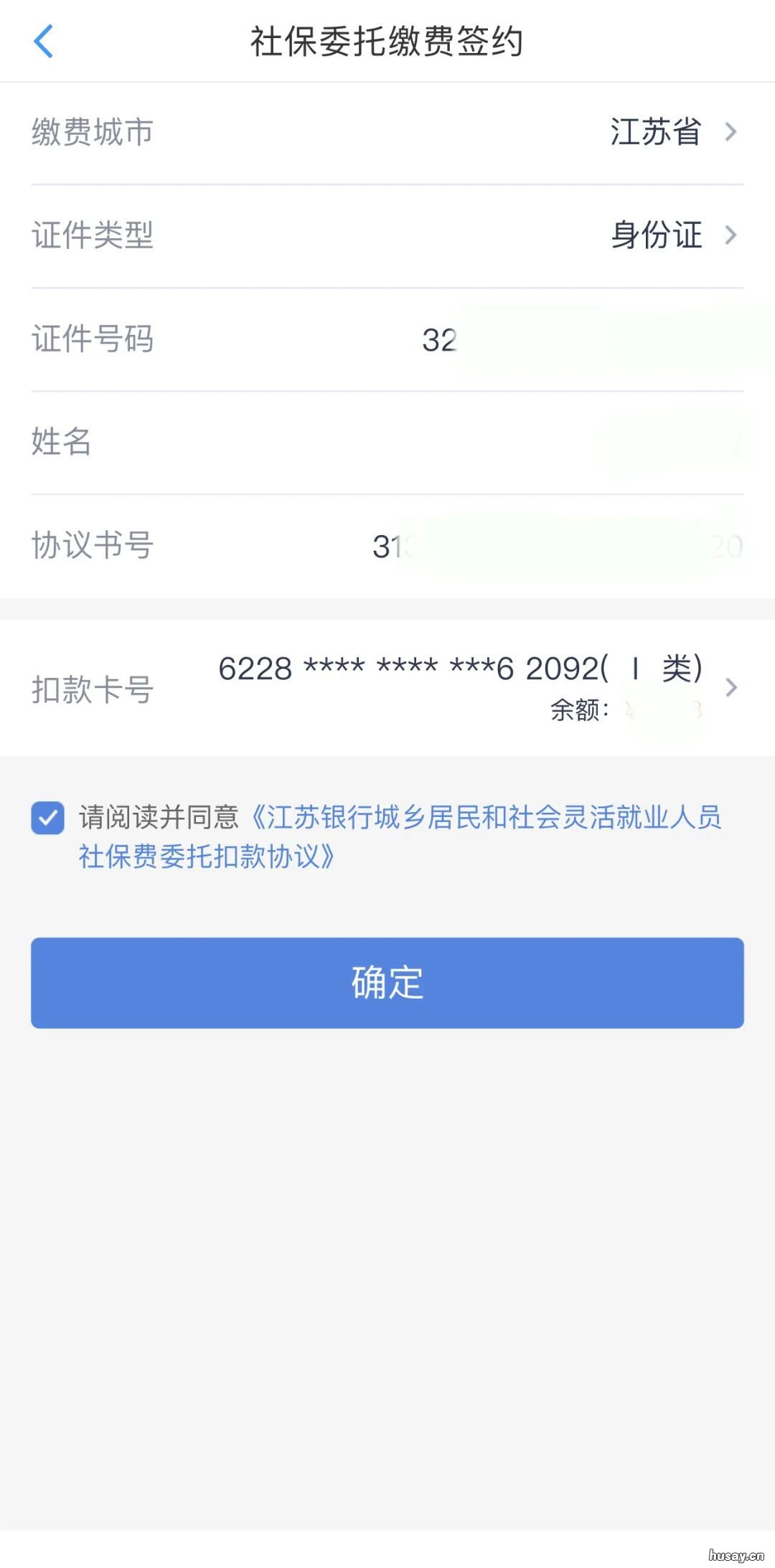775x1568 pixels.
Task: Open the 缴费城市 selection via its chevron
Action: [732, 131]
